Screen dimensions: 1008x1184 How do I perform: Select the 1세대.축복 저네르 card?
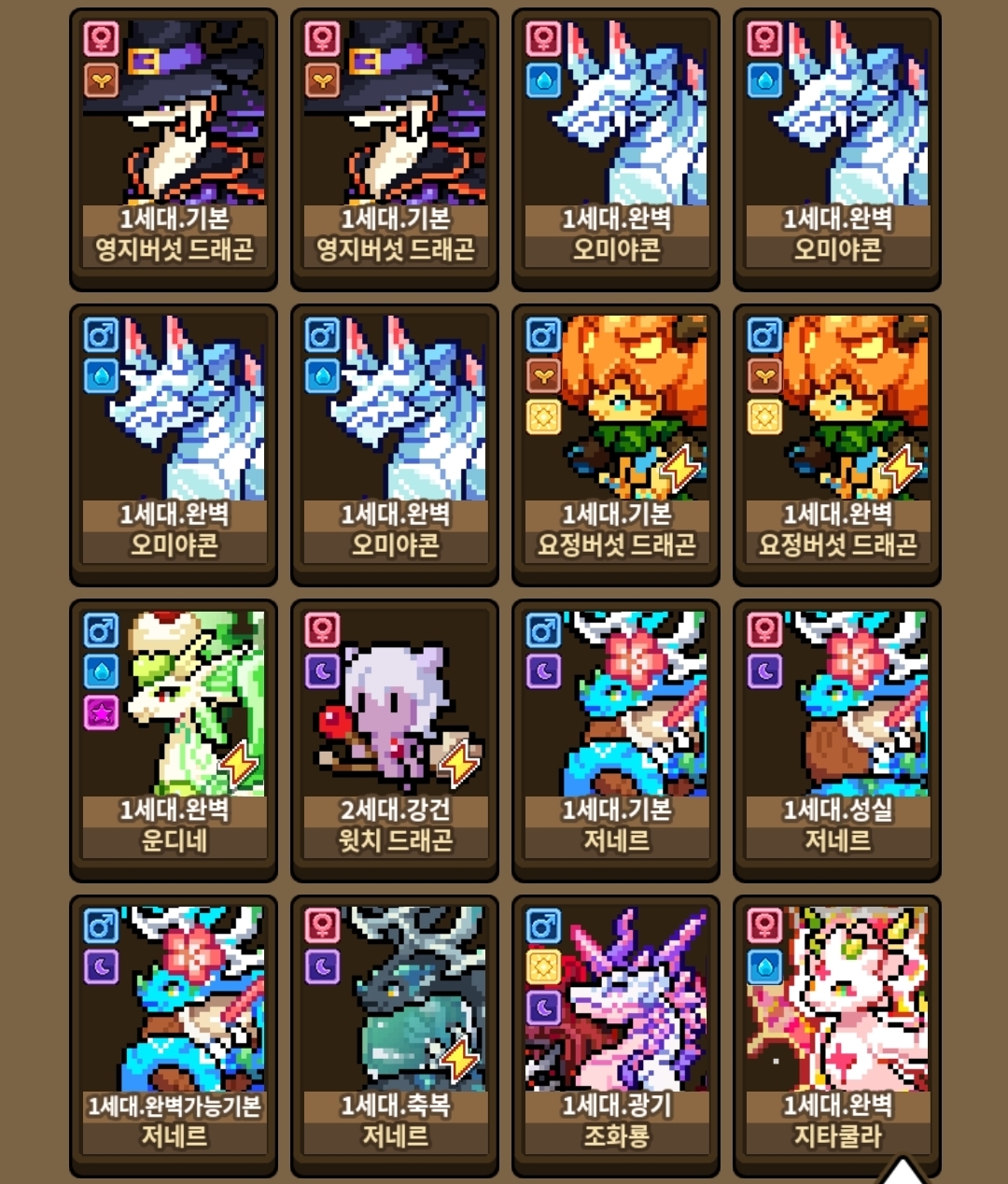pyautogui.click(x=395, y=1034)
